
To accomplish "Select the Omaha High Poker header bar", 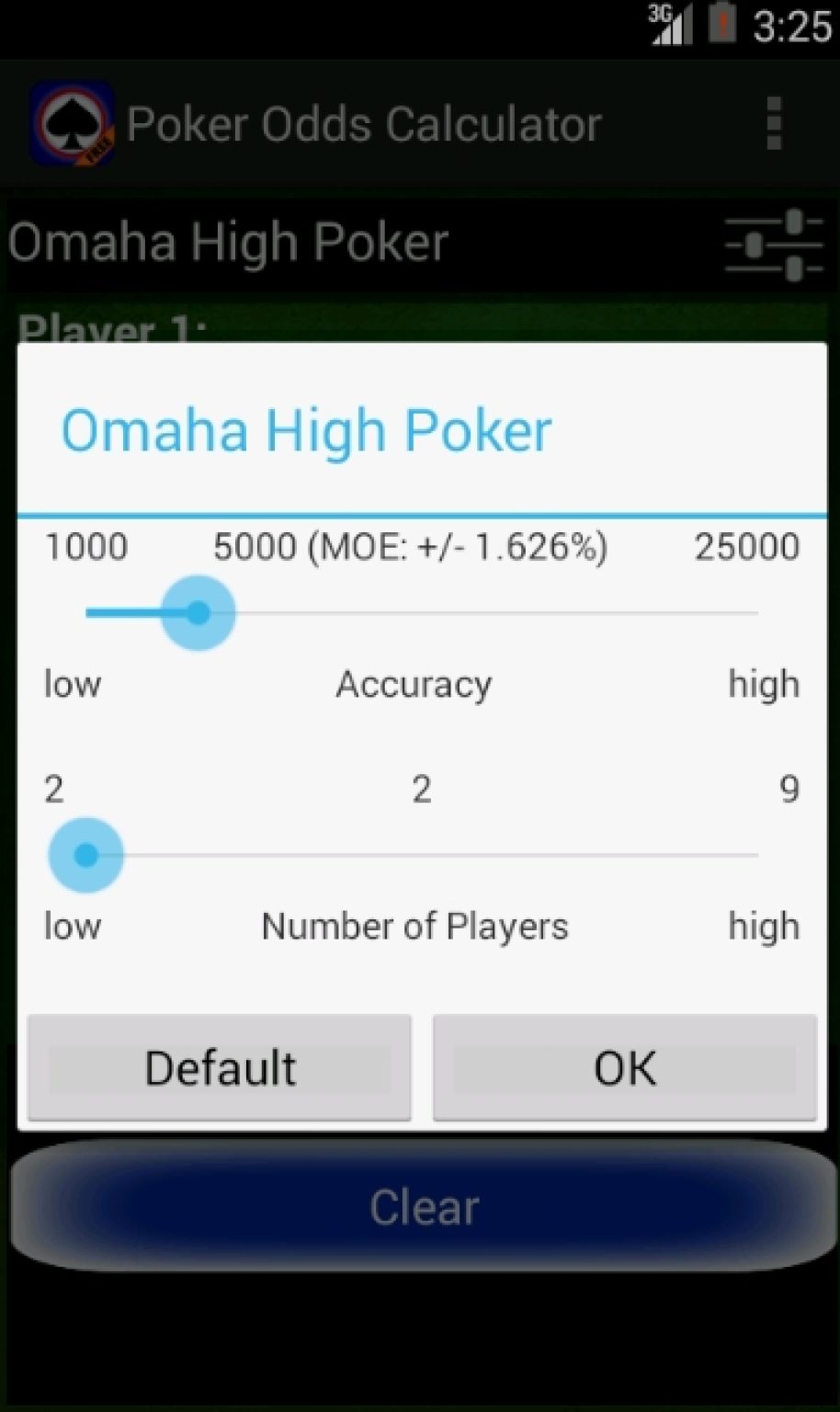I will click(x=228, y=241).
